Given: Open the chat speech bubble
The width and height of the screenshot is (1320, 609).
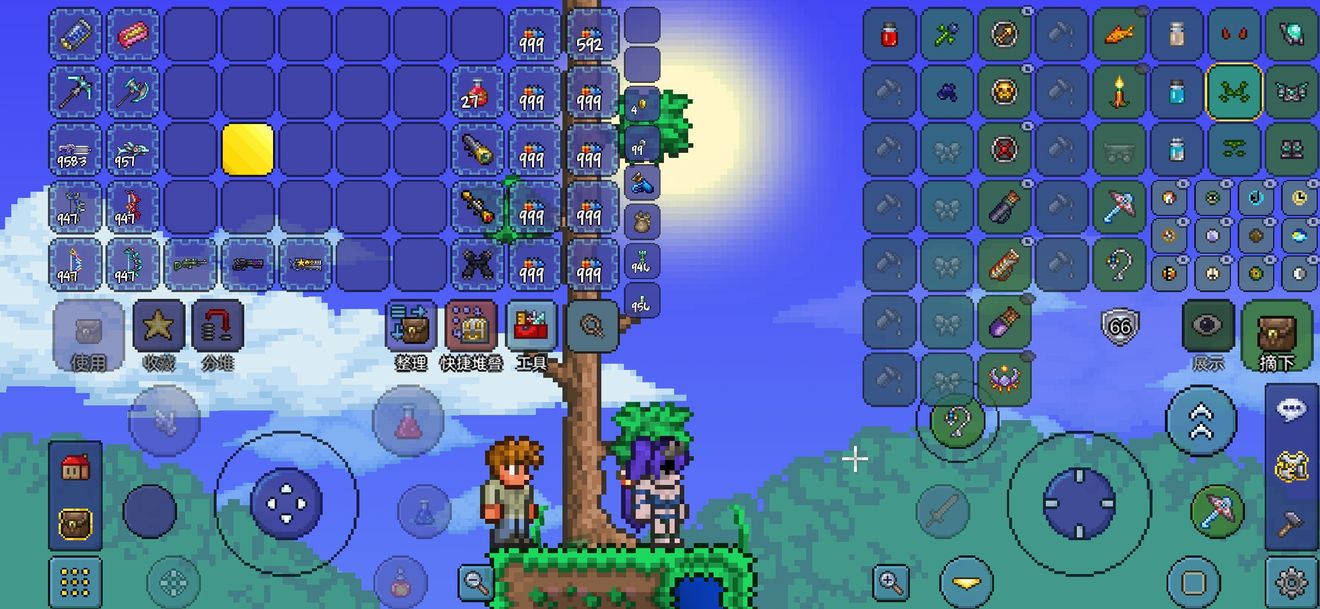Looking at the screenshot, I should (x=1292, y=409).
